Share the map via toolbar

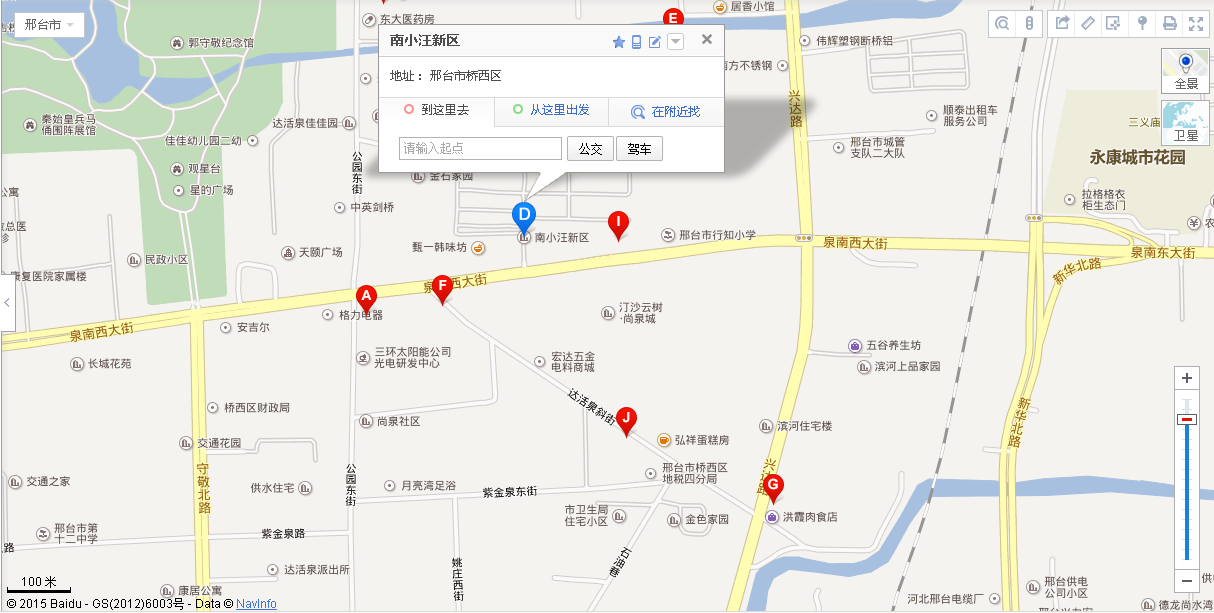pos(1062,24)
